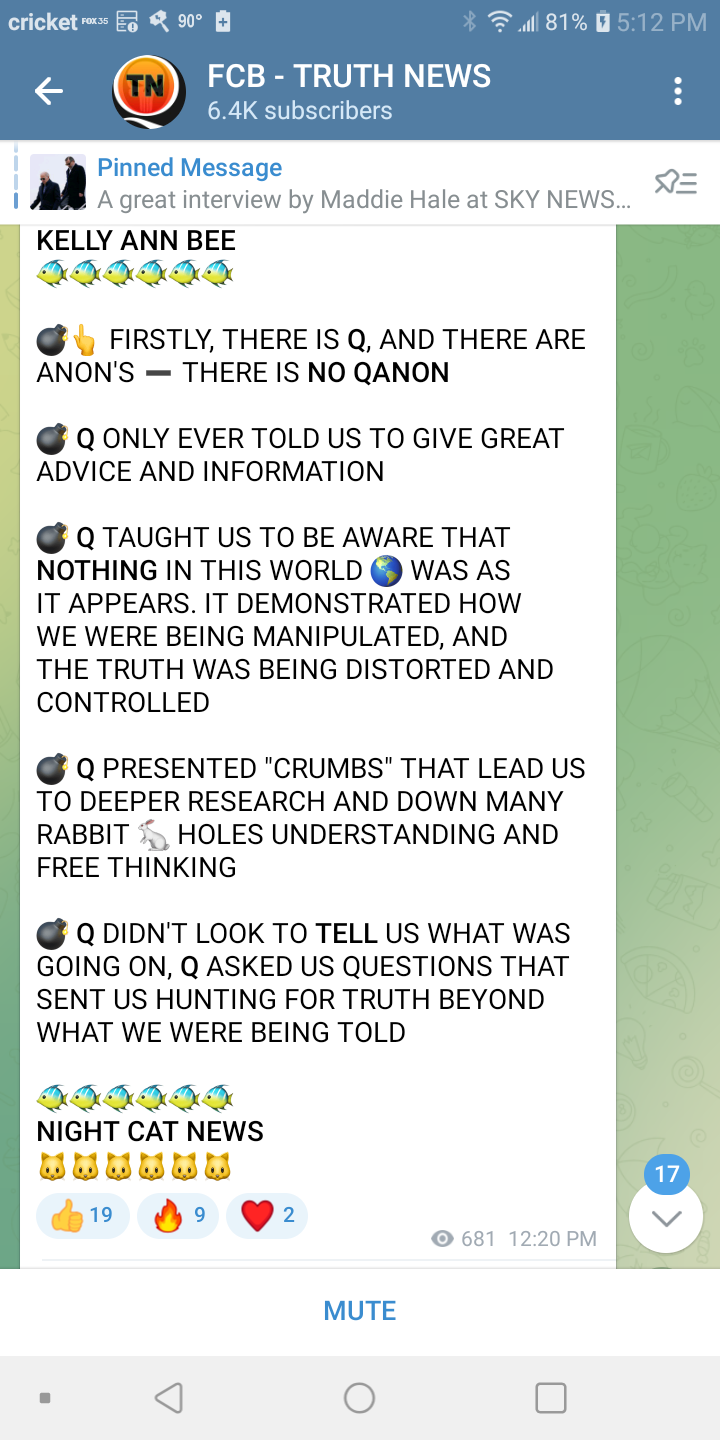Add a thumbs-up reaction to the post
Screen dimensions: 720x1440
[x=82, y=1215]
